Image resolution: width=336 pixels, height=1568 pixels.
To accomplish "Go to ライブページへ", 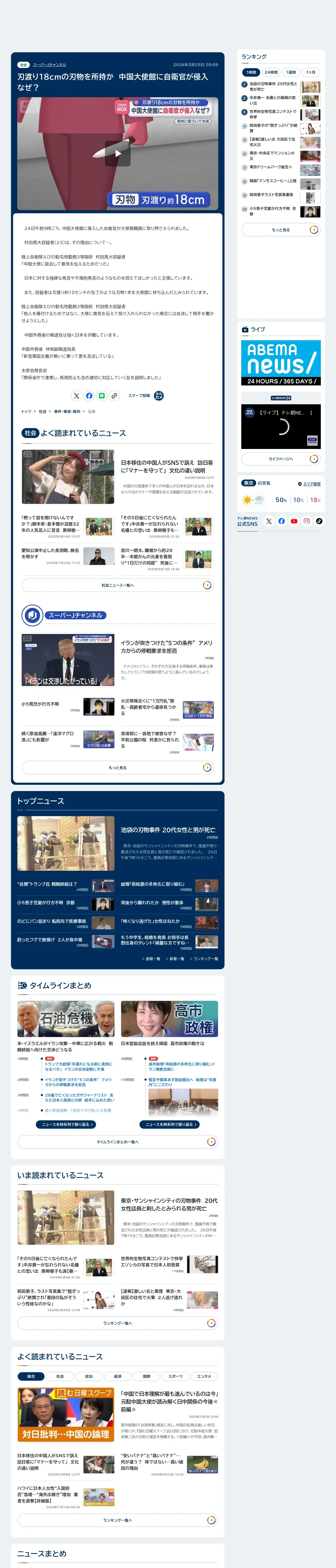I will pos(281,459).
